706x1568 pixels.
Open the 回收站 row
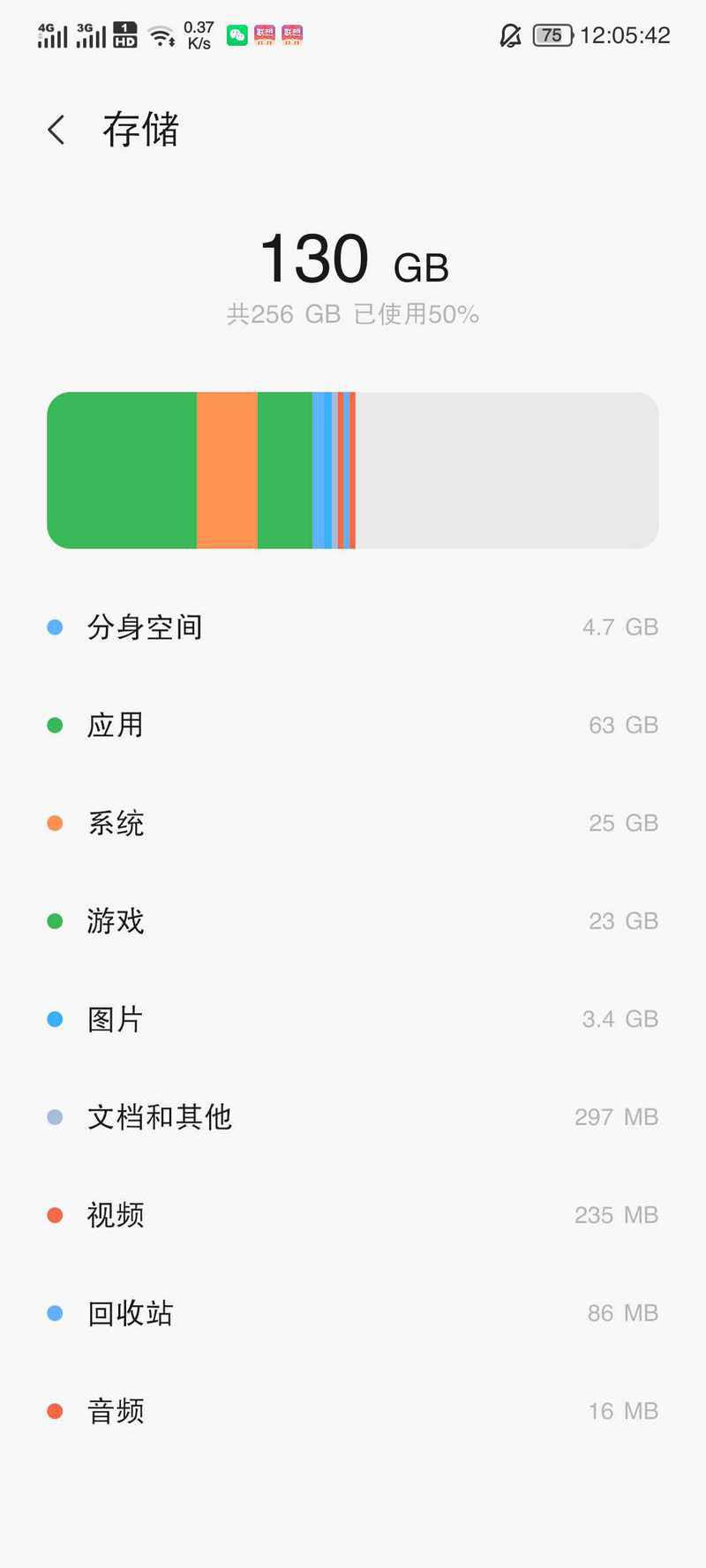coord(353,1313)
